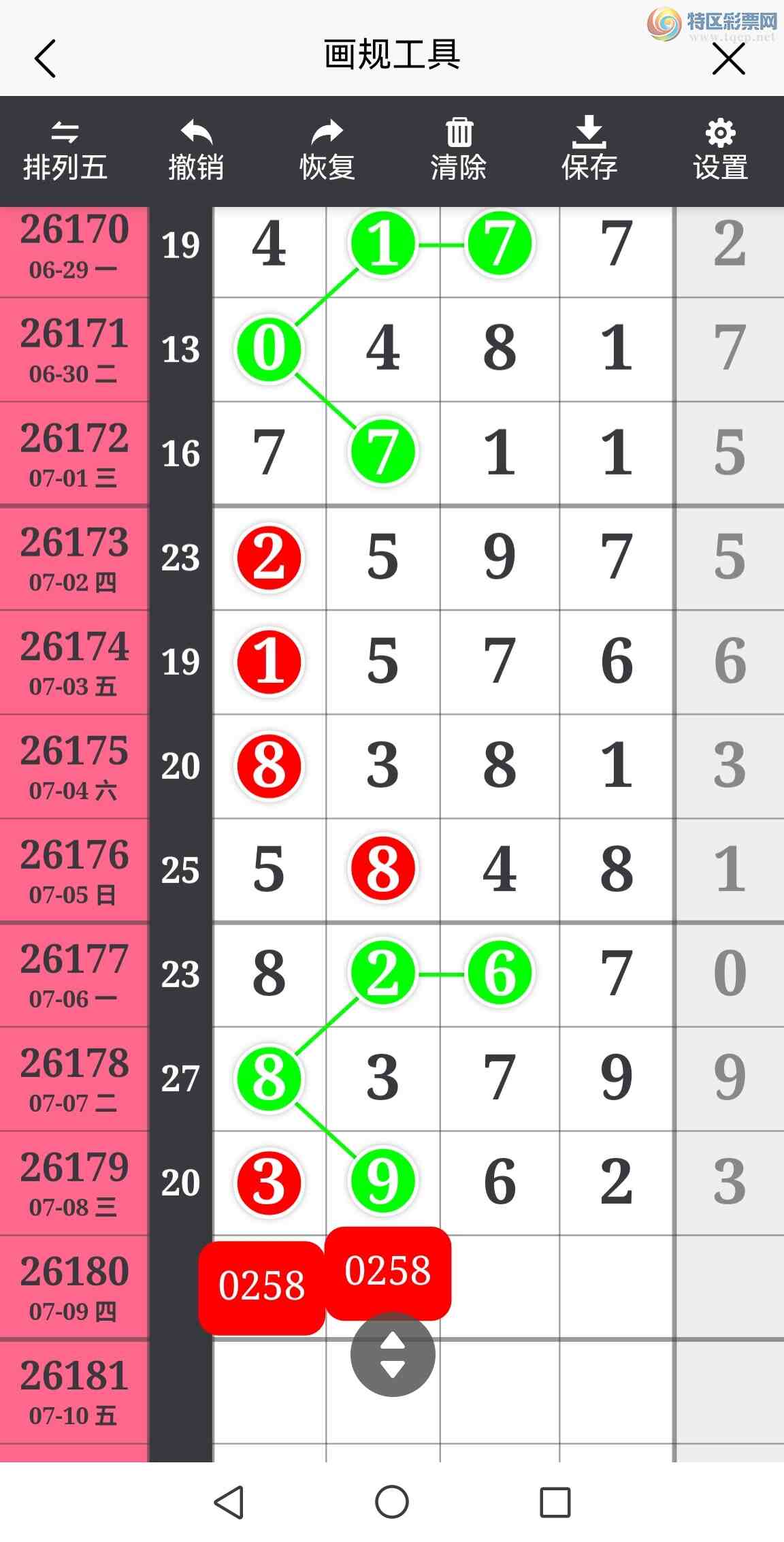Open 设置 settings
The width and height of the screenshot is (784, 1542).
coord(721,151)
